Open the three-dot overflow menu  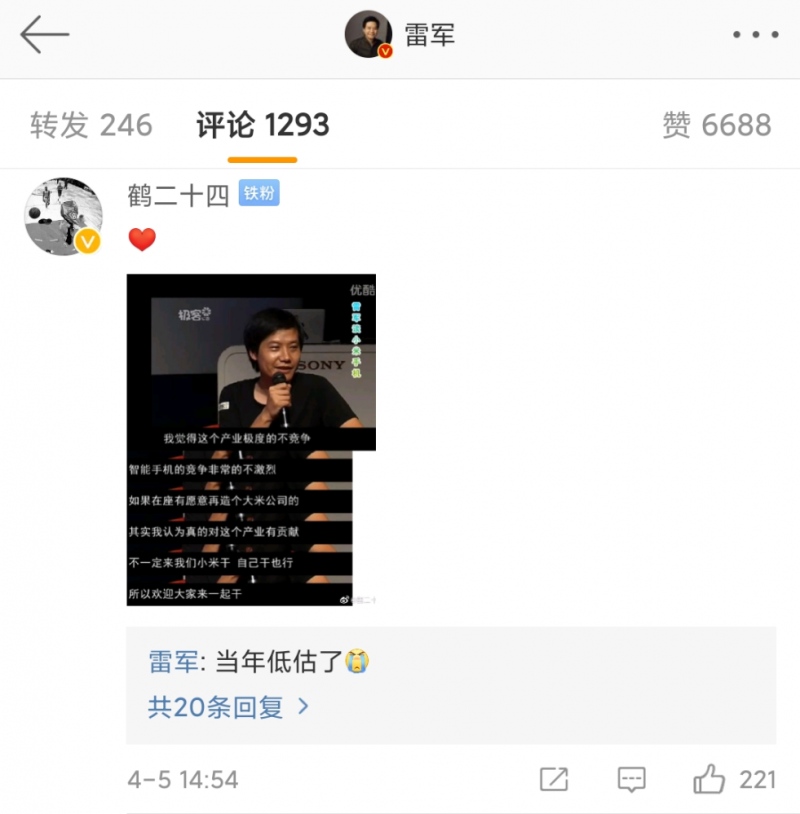tap(755, 35)
